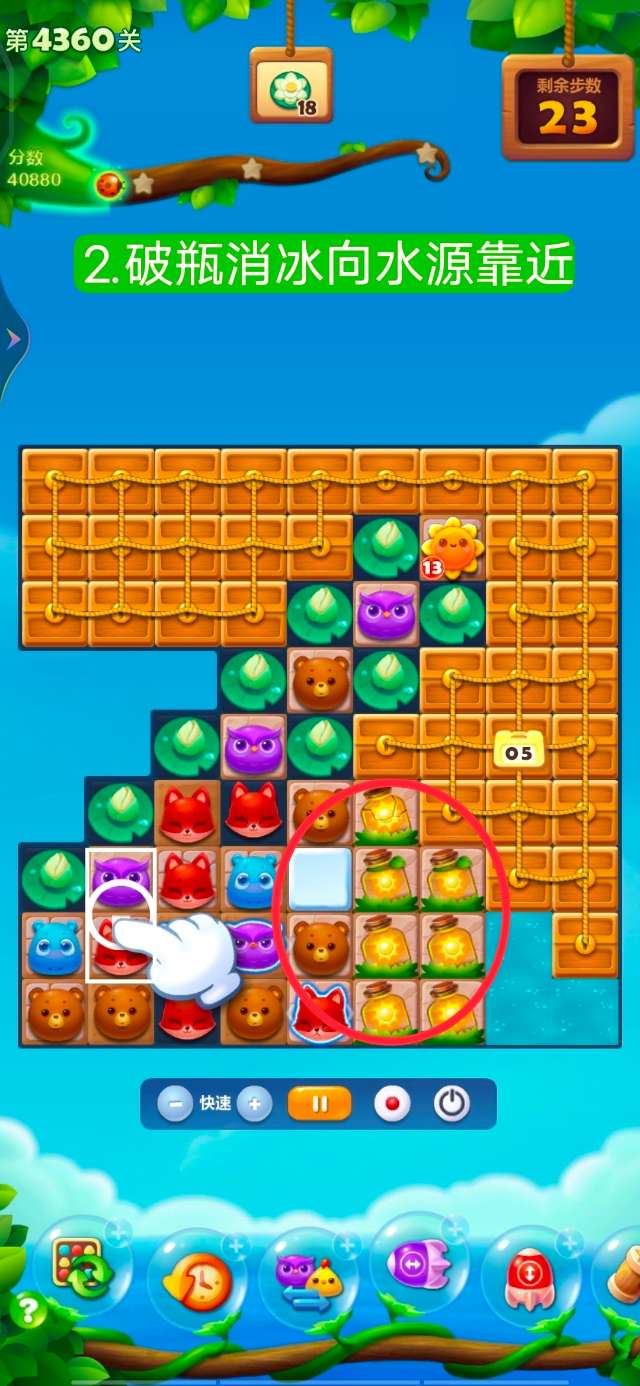Expand the side panel arrow on the left edge
Screen dimensions: 640x1386
pos(13,340)
